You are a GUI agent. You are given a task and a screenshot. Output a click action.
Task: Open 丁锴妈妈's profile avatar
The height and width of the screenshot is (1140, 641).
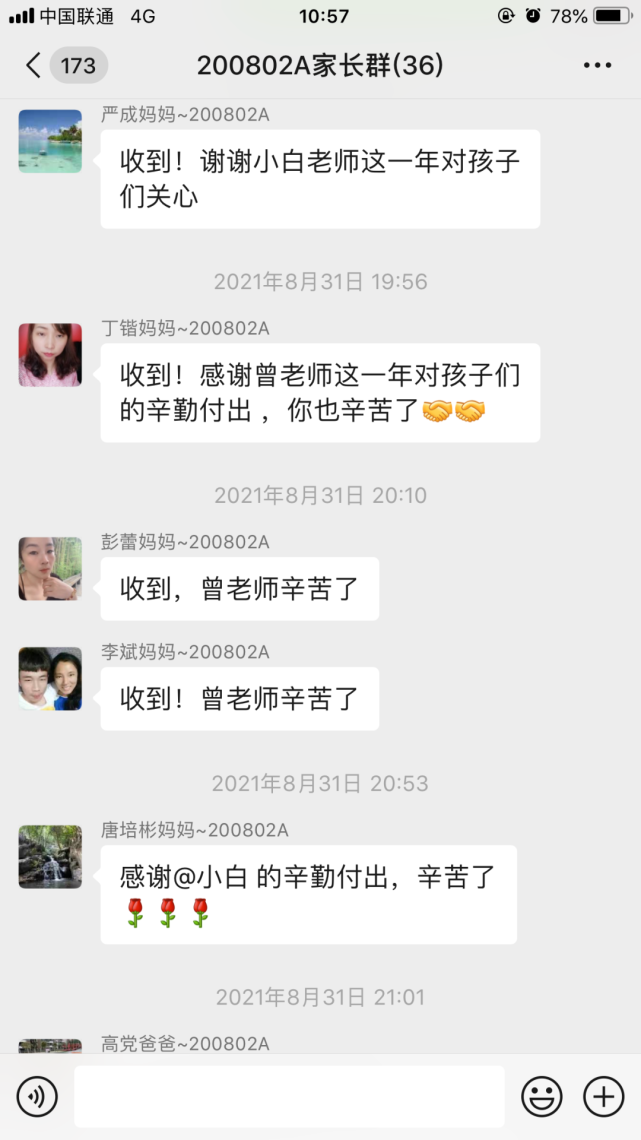[x=50, y=355]
